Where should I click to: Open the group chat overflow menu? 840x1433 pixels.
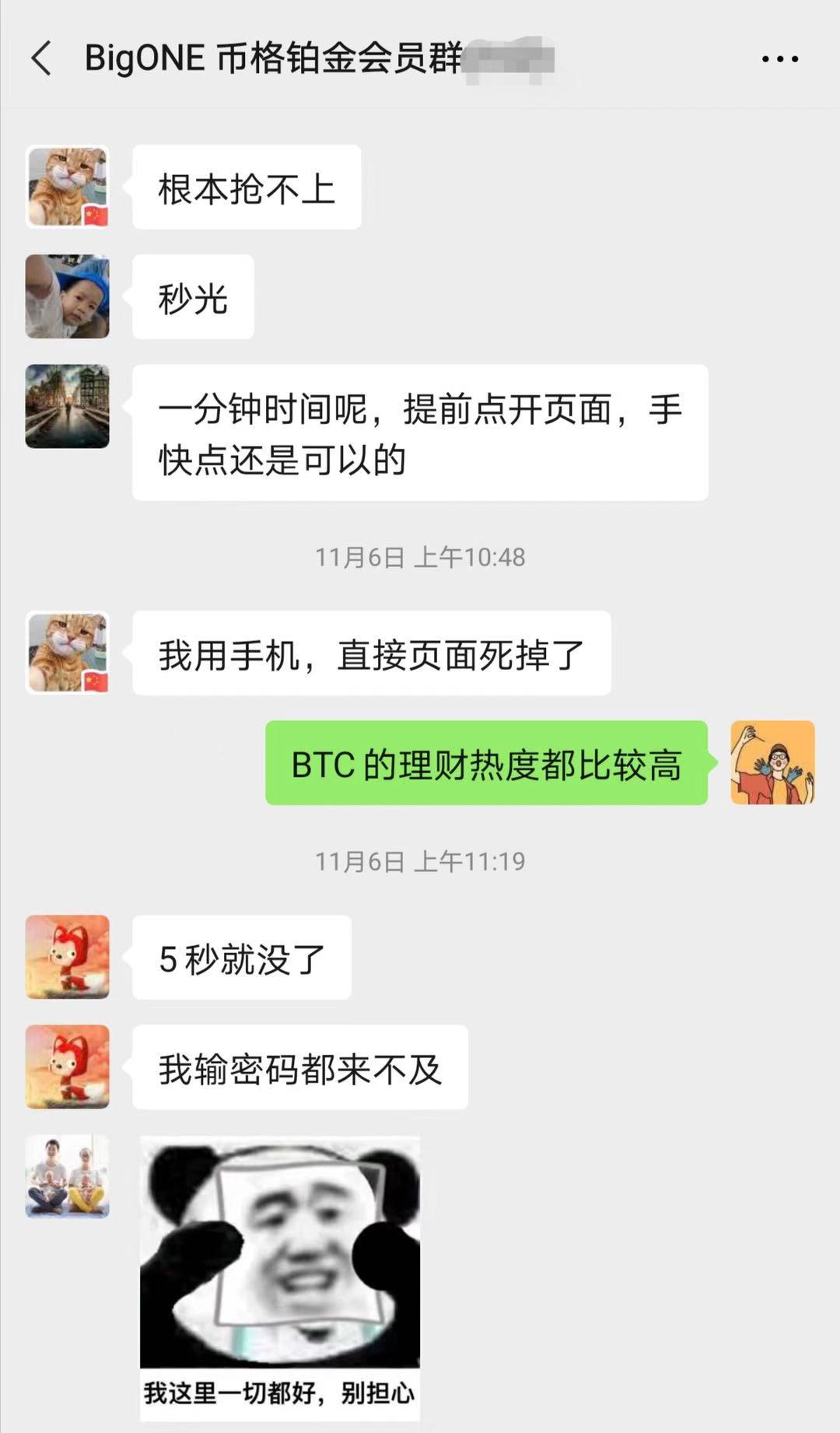(779, 59)
